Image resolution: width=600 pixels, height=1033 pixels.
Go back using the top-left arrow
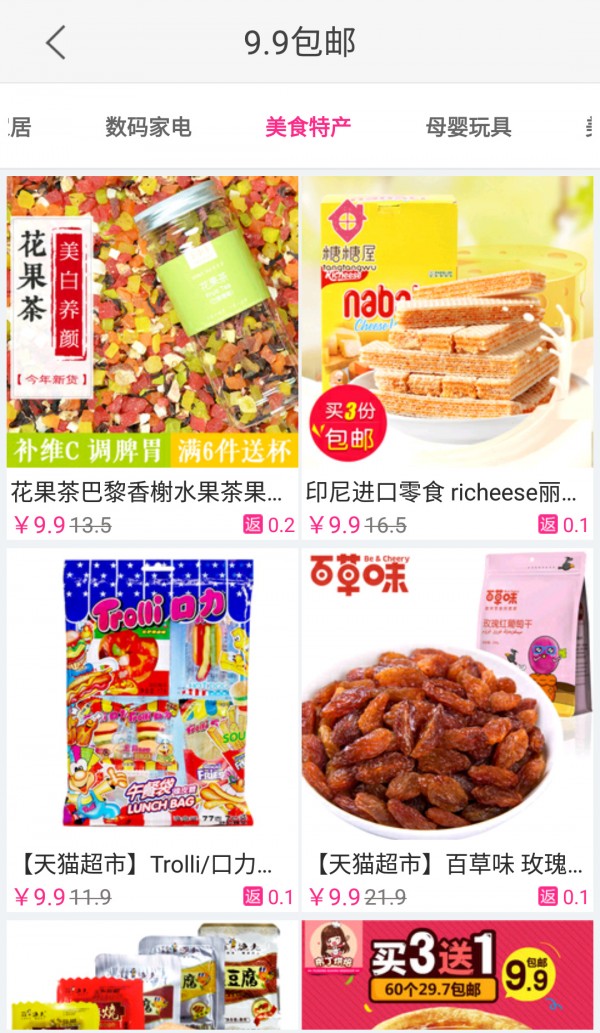click(x=56, y=43)
